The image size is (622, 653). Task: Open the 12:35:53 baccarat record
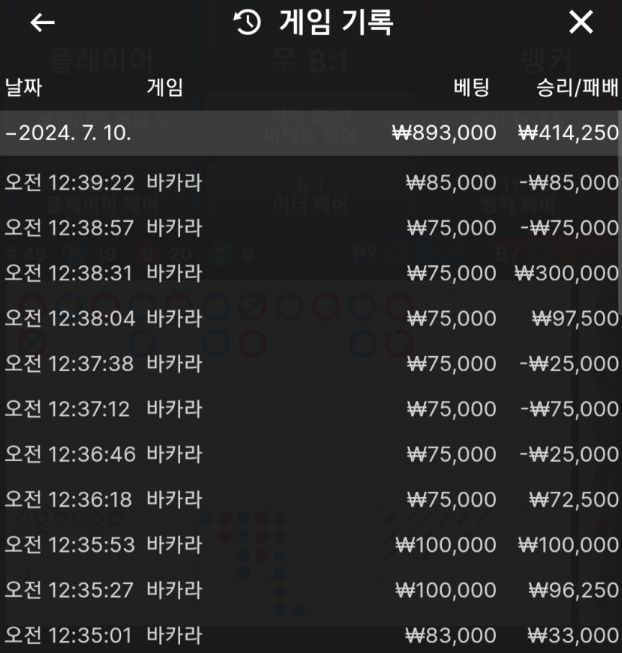(311, 545)
